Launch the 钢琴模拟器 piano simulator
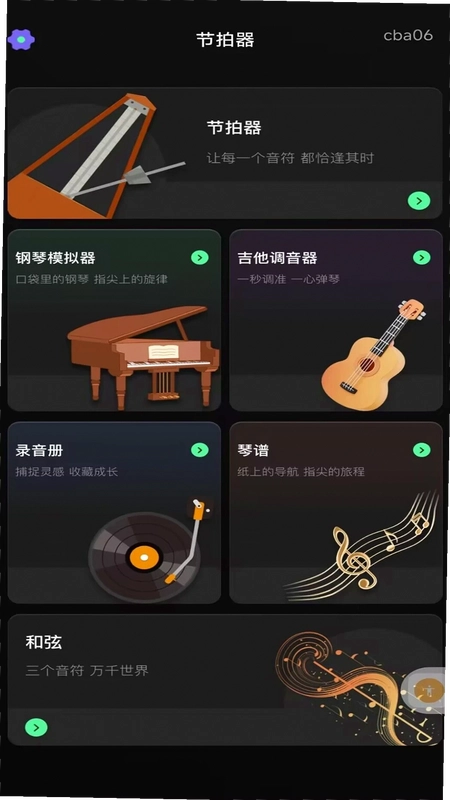This screenshot has width=450, height=800. tap(114, 320)
